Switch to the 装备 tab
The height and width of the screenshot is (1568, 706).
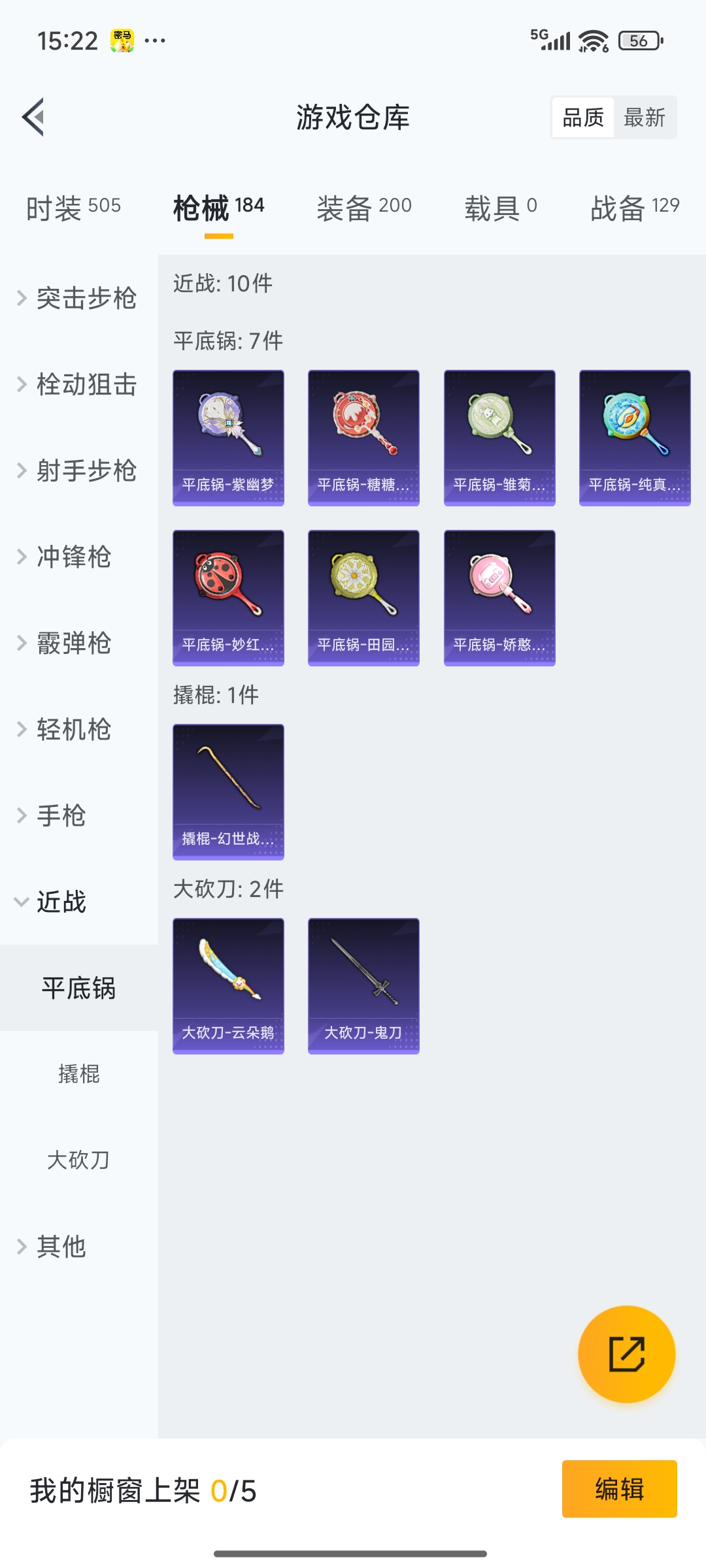(364, 206)
